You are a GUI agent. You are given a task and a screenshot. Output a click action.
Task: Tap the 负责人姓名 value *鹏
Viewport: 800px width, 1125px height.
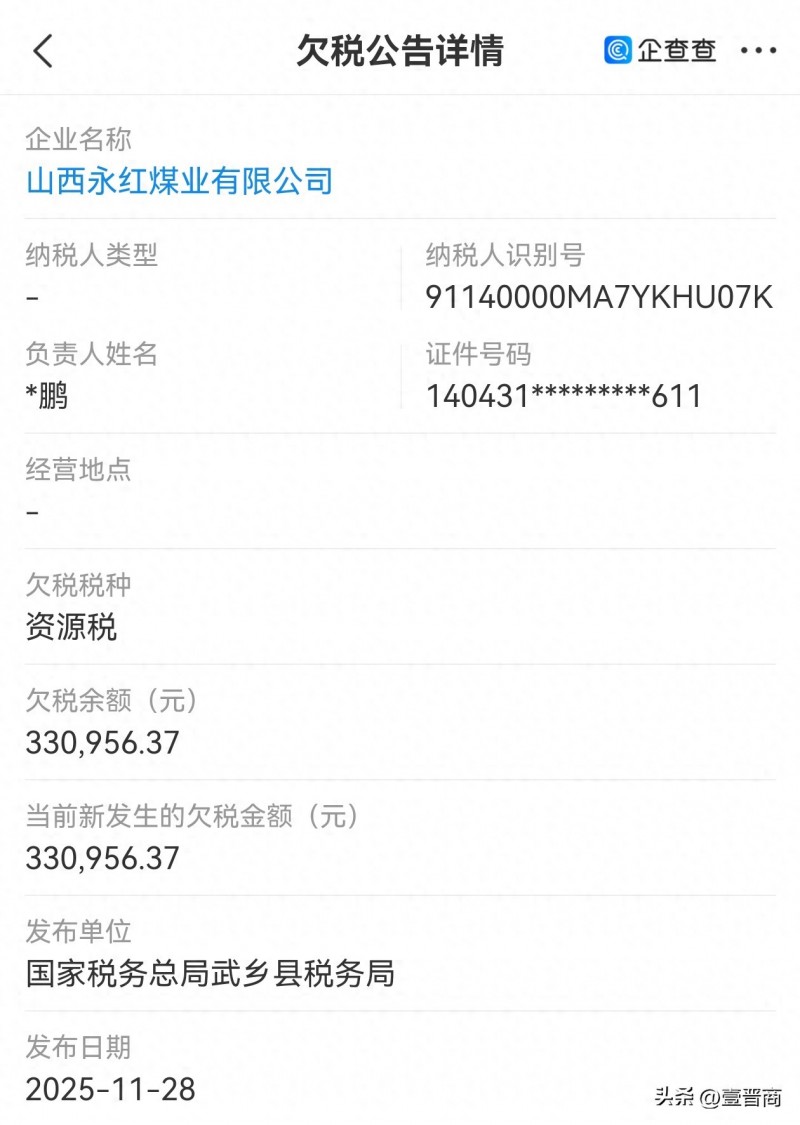tap(46, 394)
